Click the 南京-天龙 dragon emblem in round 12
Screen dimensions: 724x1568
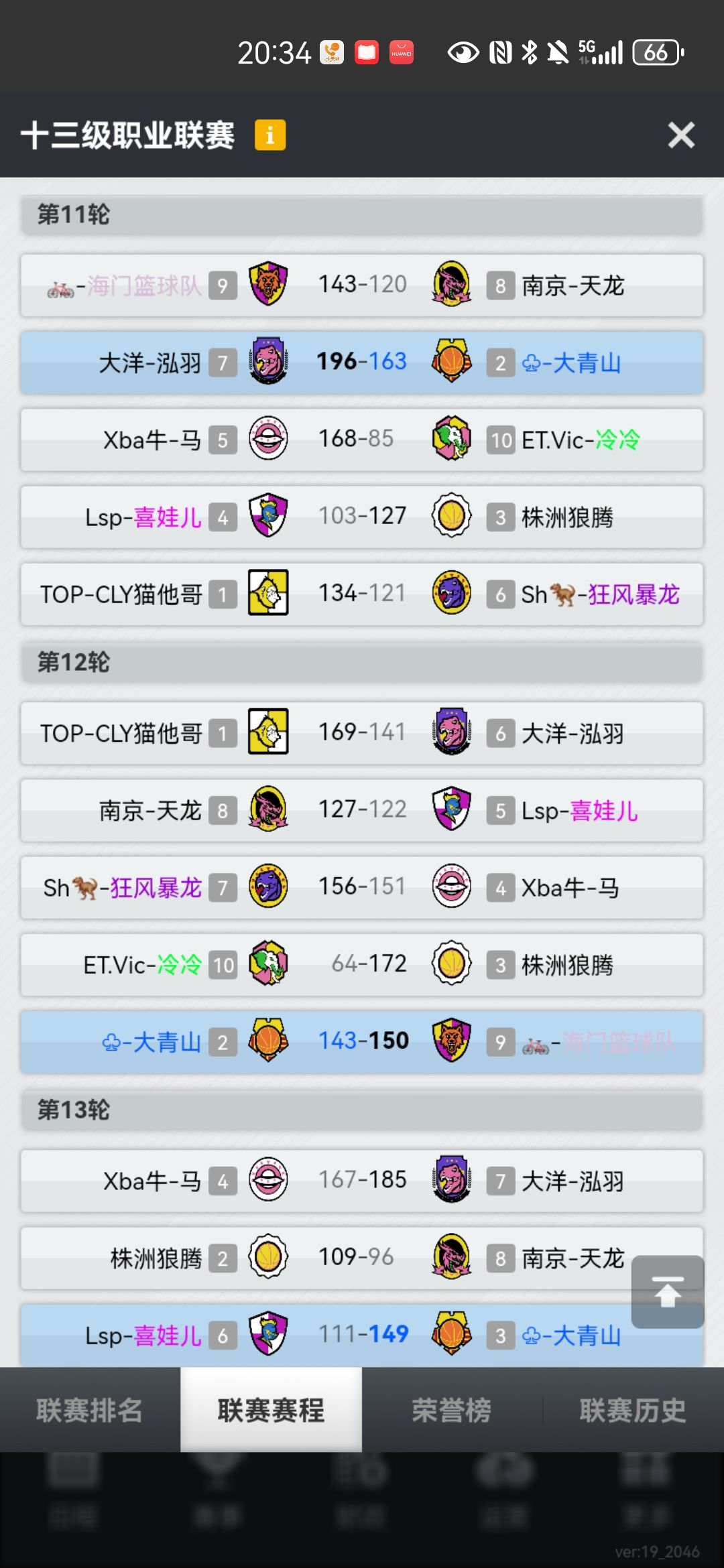pos(267,809)
